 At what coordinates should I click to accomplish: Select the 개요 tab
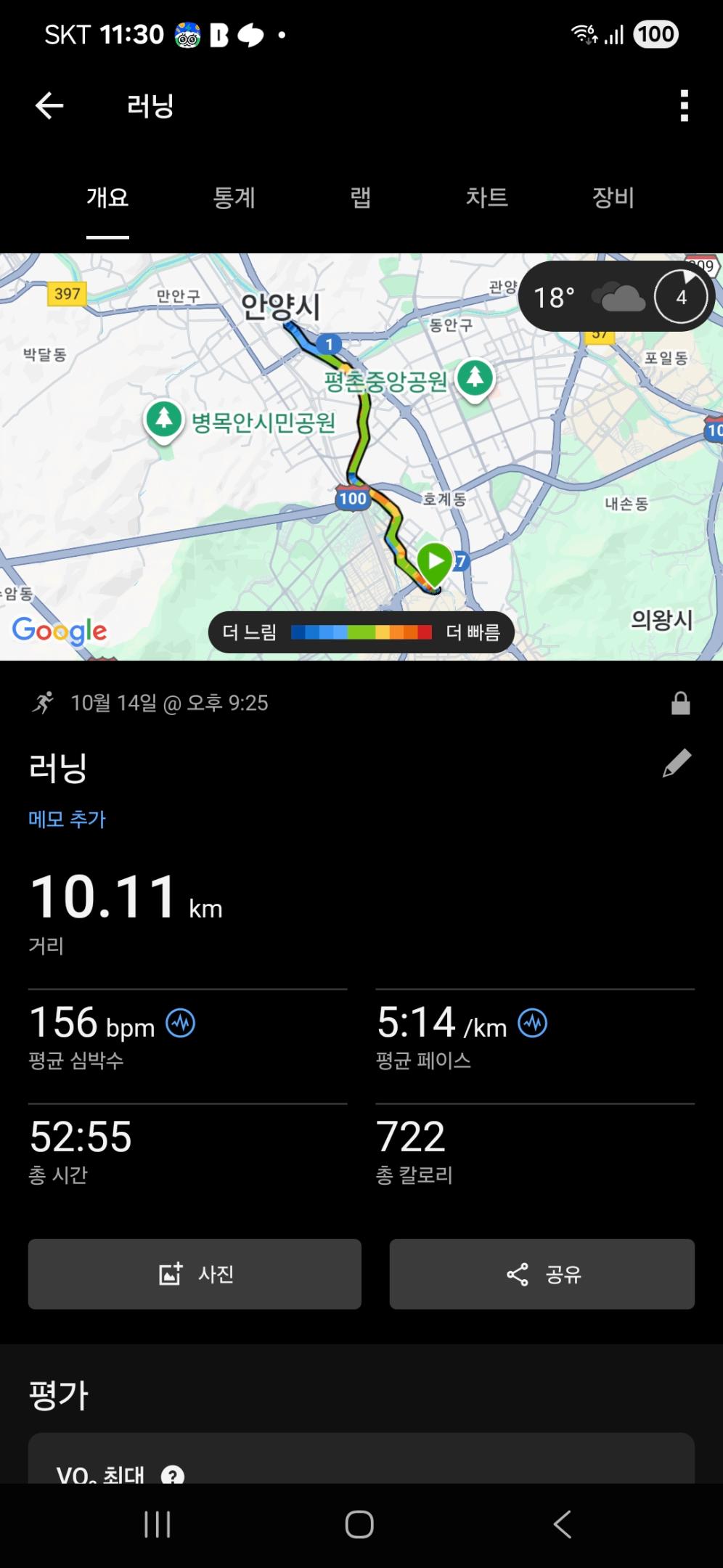tap(107, 197)
